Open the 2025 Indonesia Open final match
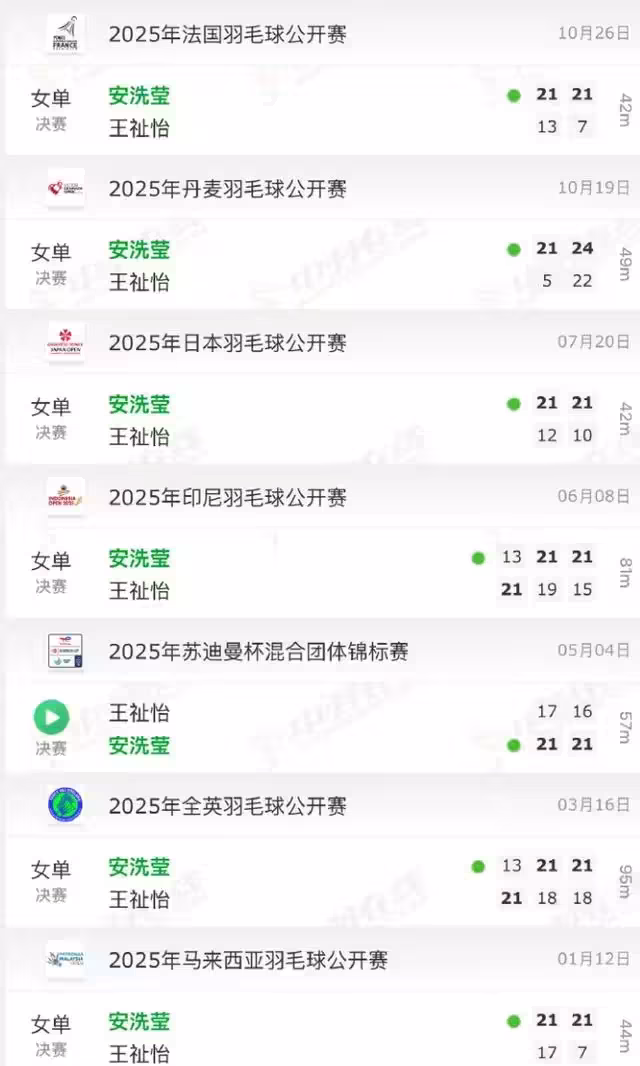Image resolution: width=640 pixels, height=1066 pixels. pyautogui.click(x=320, y=574)
